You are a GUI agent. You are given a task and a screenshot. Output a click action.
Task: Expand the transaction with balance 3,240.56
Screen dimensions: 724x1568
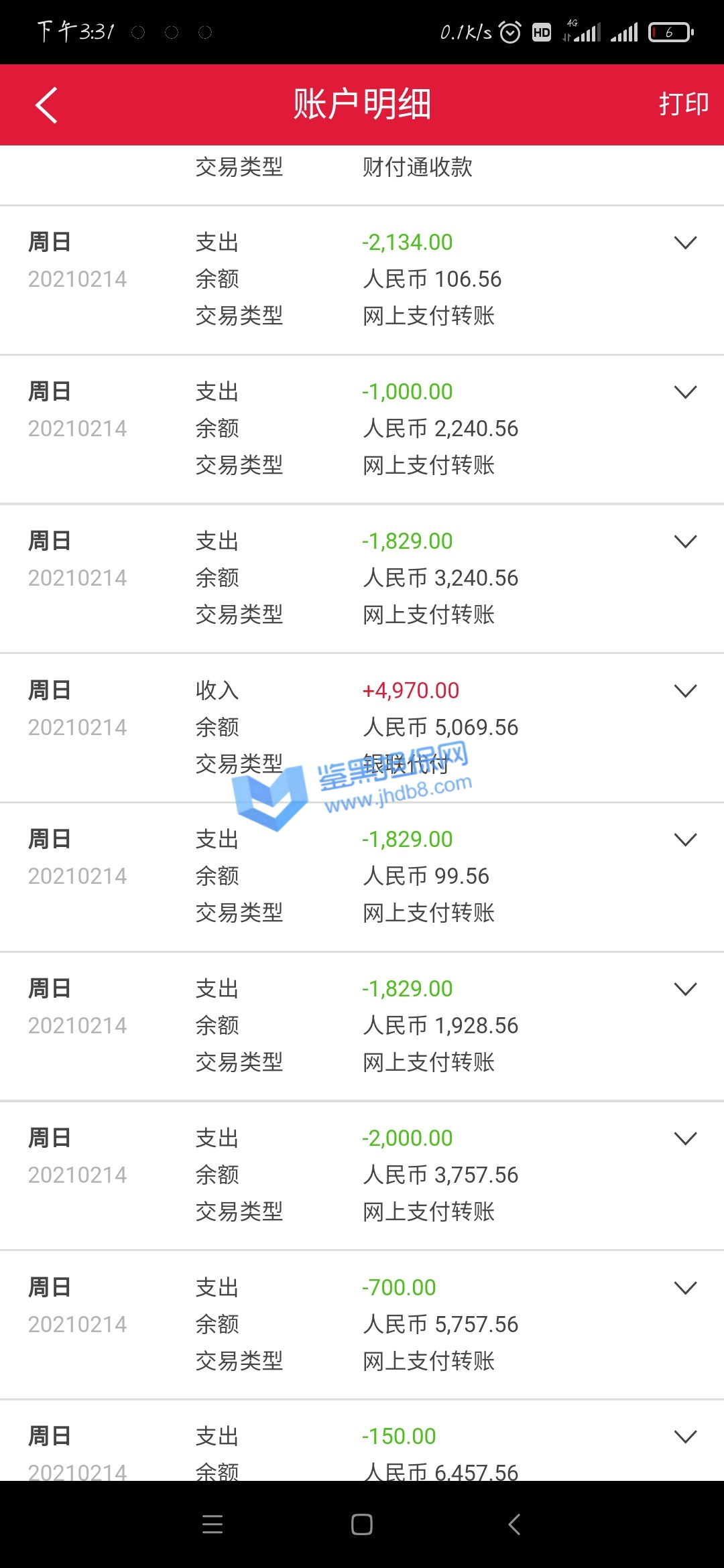685,541
